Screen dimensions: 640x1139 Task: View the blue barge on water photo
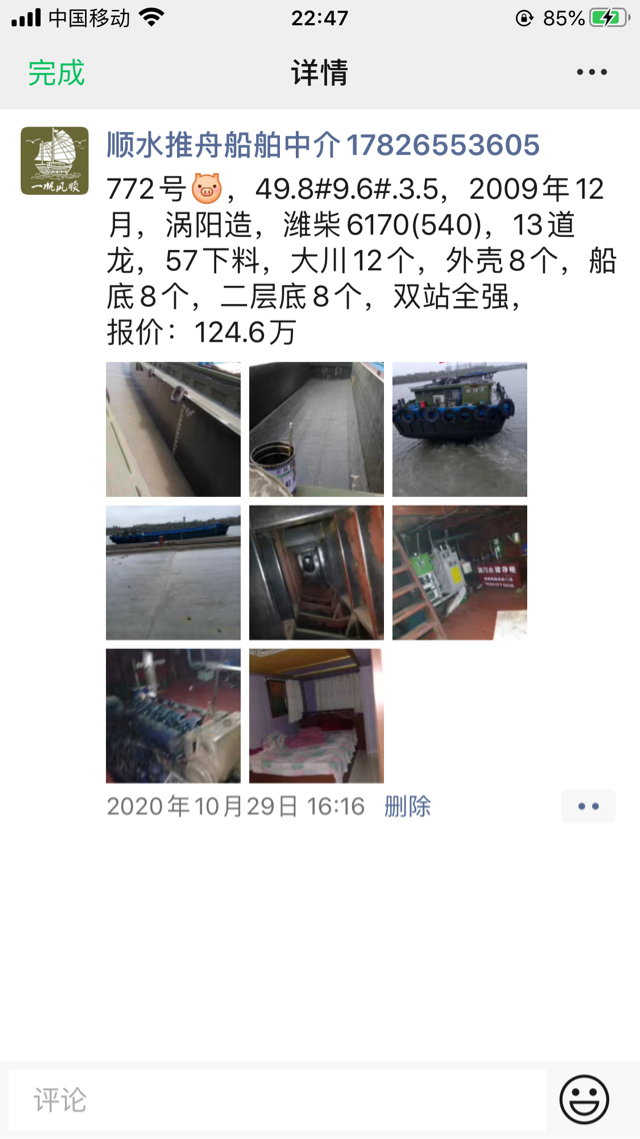[x=173, y=572]
